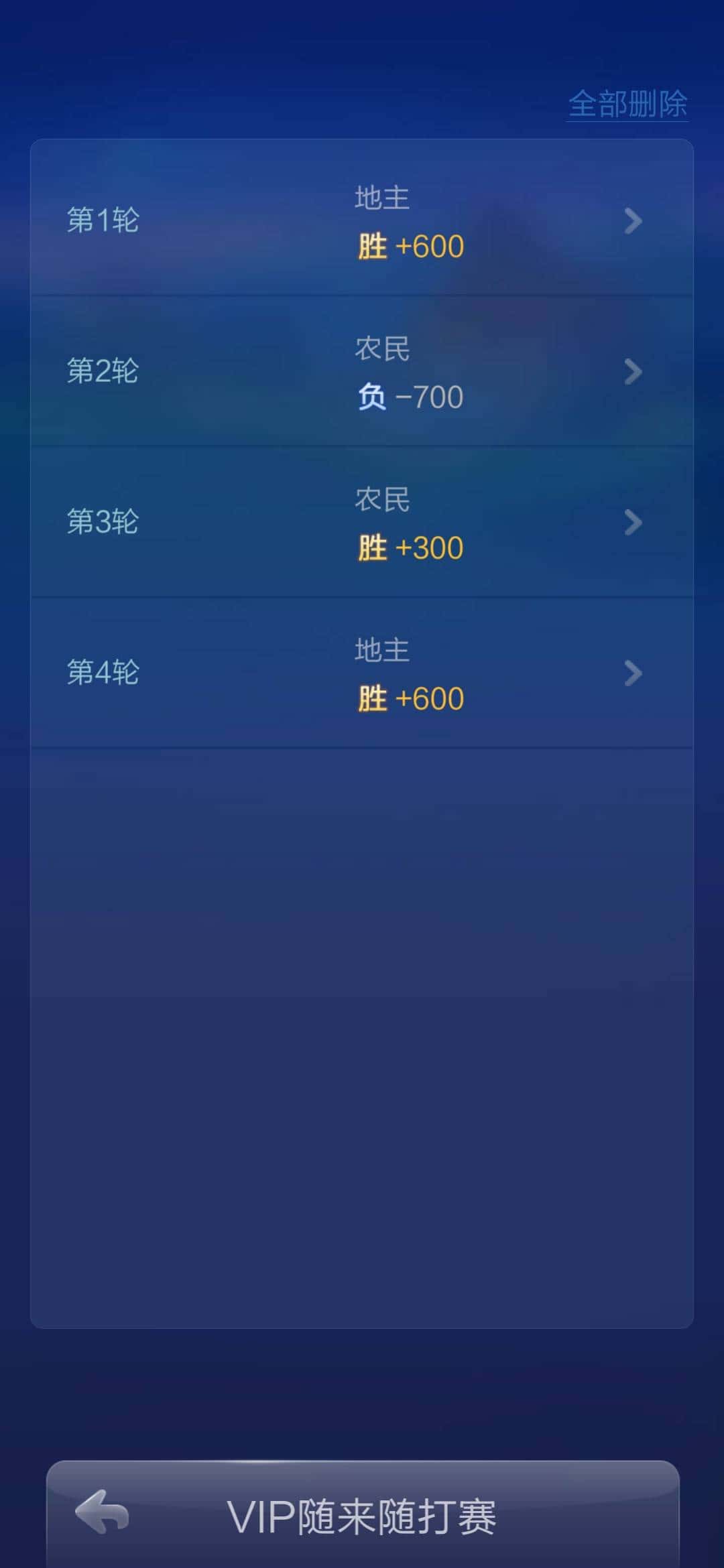Click the 负 −700 result of round two

pos(410,397)
